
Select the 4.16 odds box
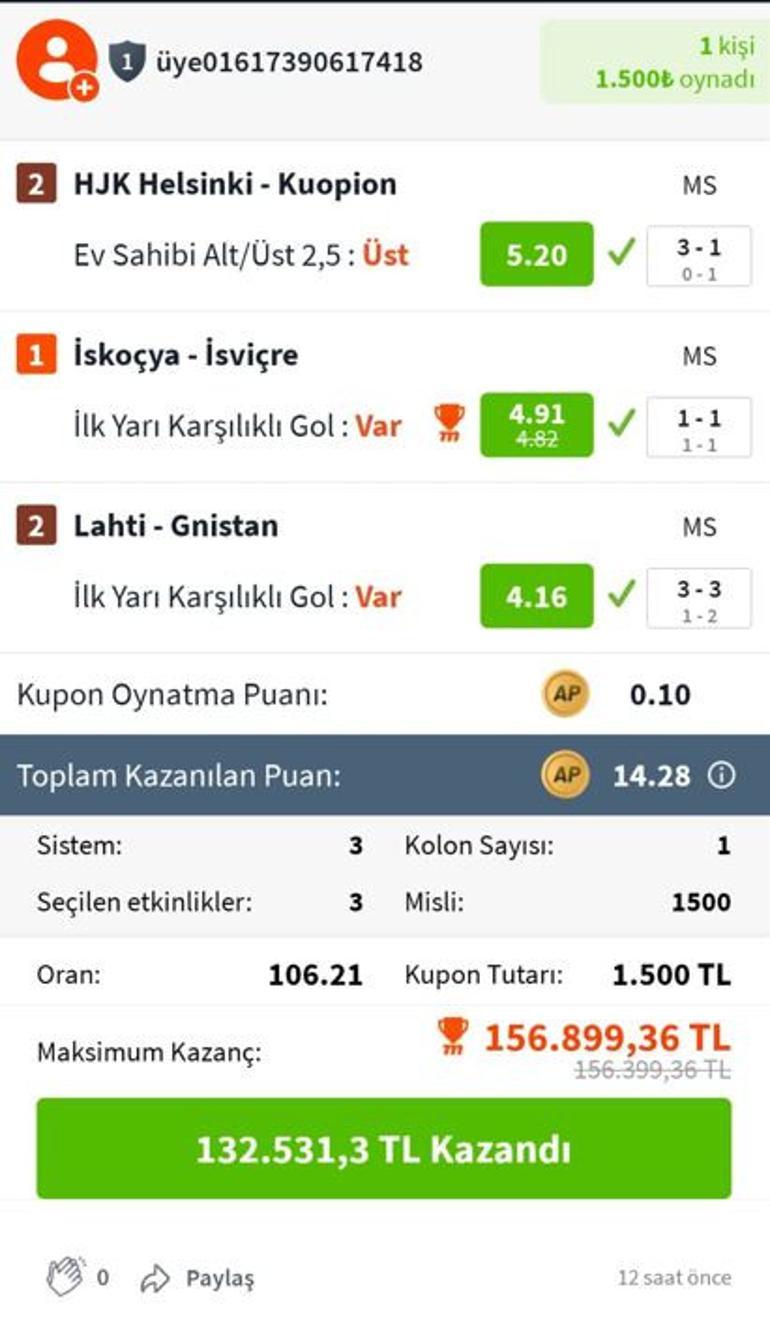coord(536,597)
